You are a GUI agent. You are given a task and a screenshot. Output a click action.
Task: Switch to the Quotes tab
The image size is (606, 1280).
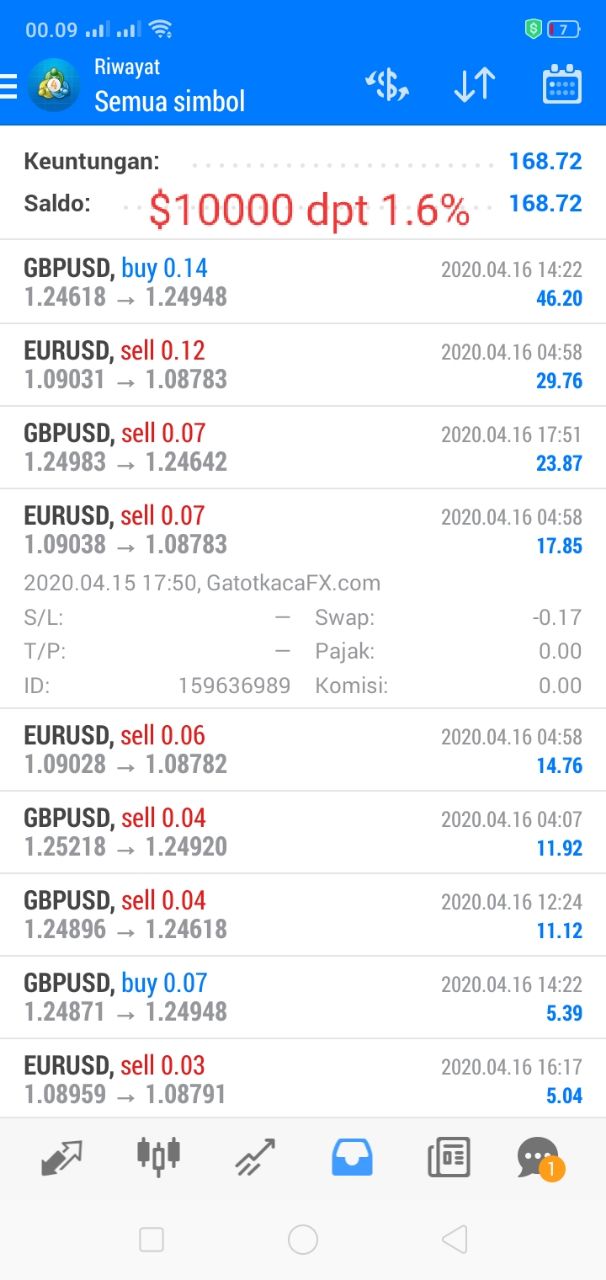pyautogui.click(x=62, y=1158)
